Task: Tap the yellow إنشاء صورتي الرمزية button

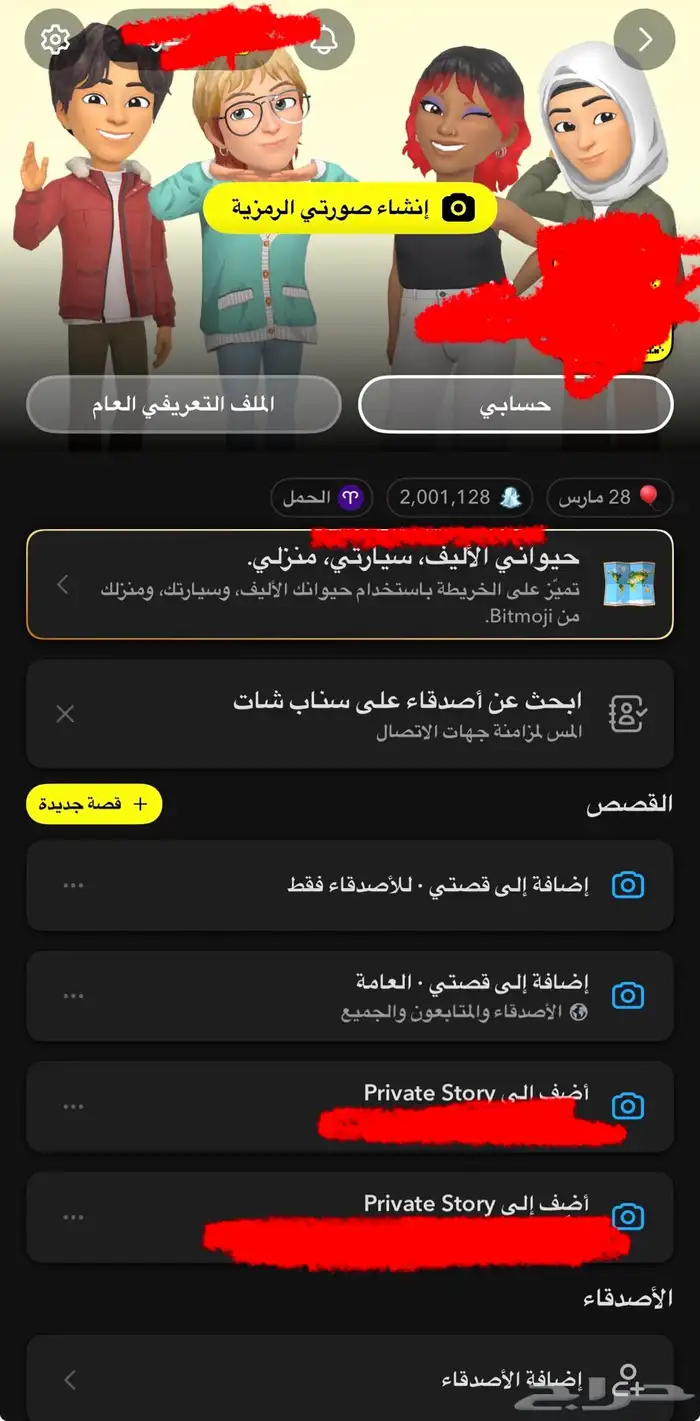Action: pos(350,208)
